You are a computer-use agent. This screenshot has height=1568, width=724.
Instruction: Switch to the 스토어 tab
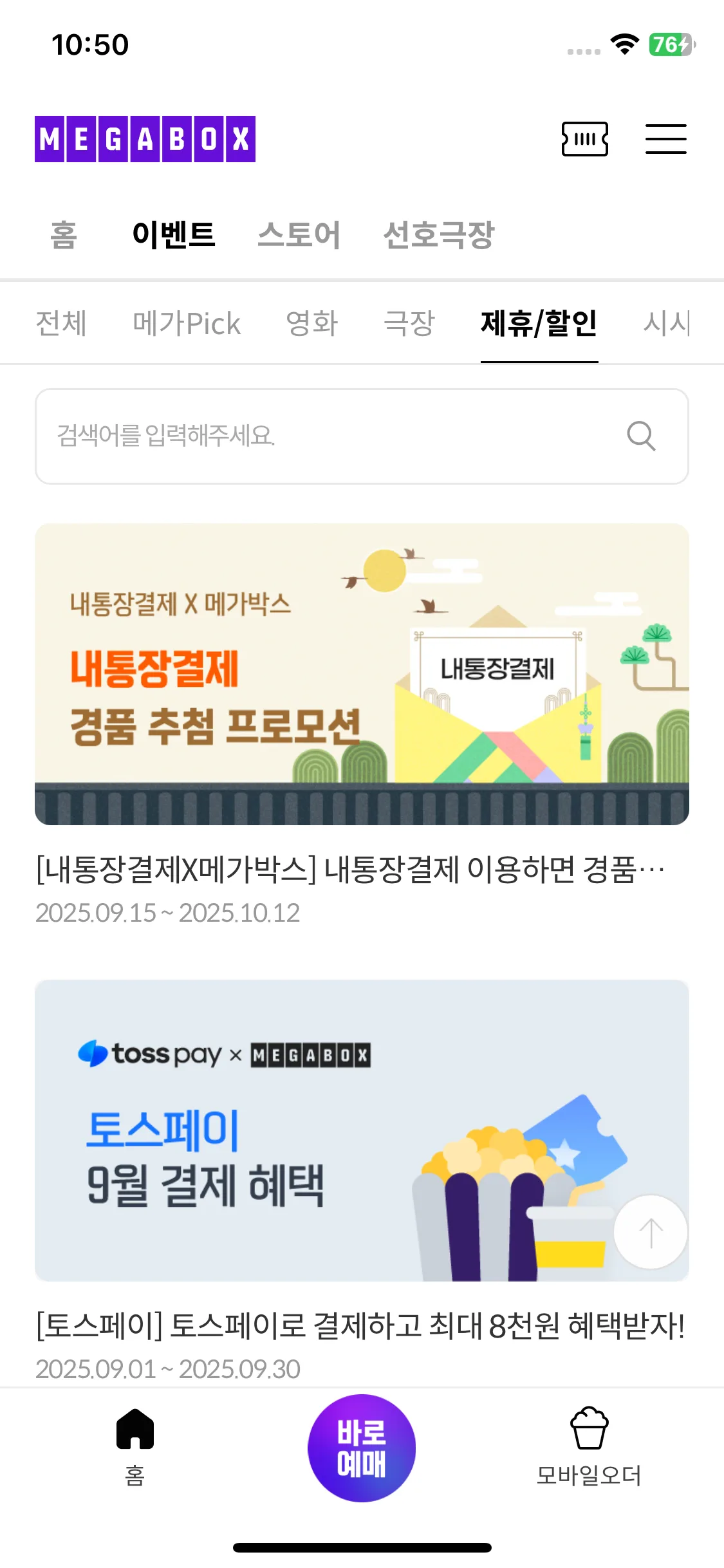coord(299,234)
